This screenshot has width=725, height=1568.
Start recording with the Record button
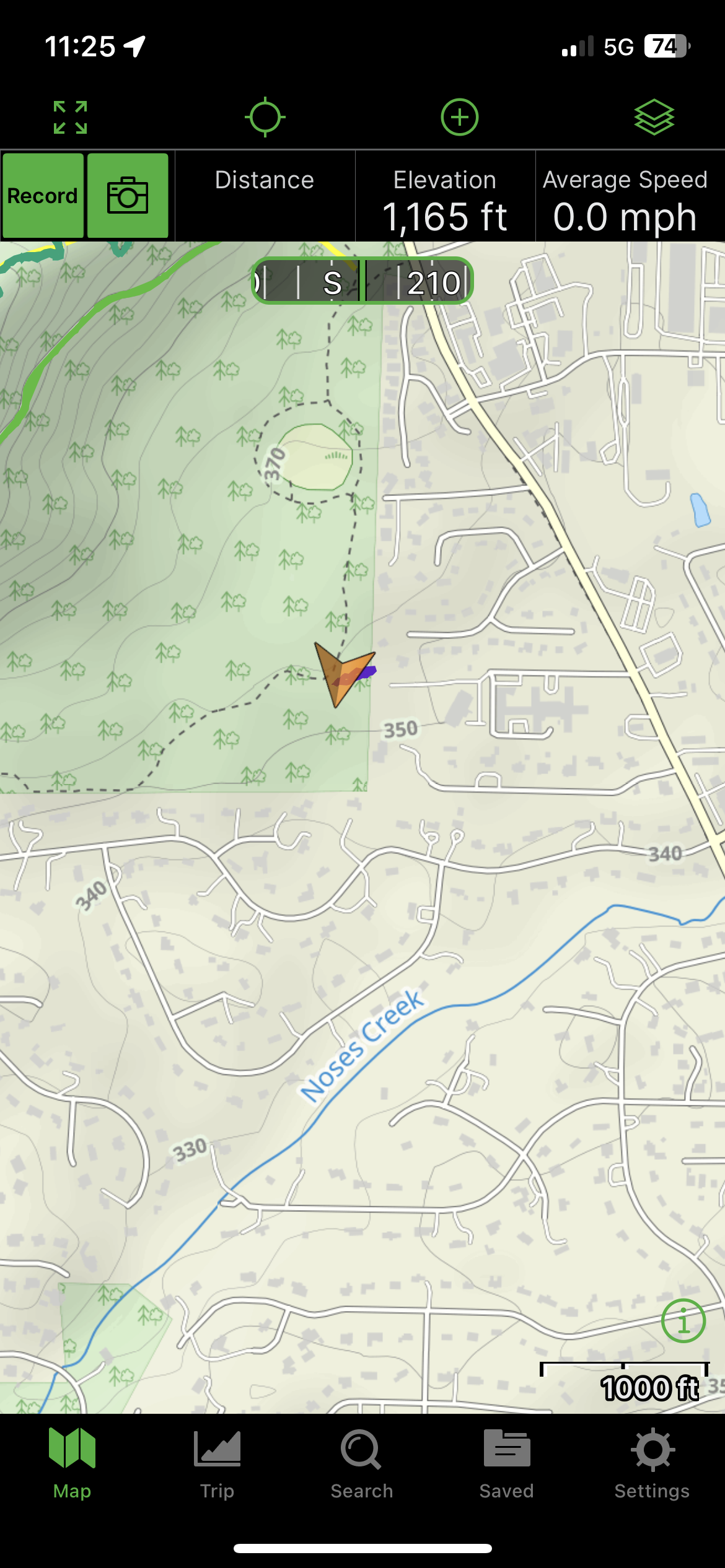(x=43, y=196)
